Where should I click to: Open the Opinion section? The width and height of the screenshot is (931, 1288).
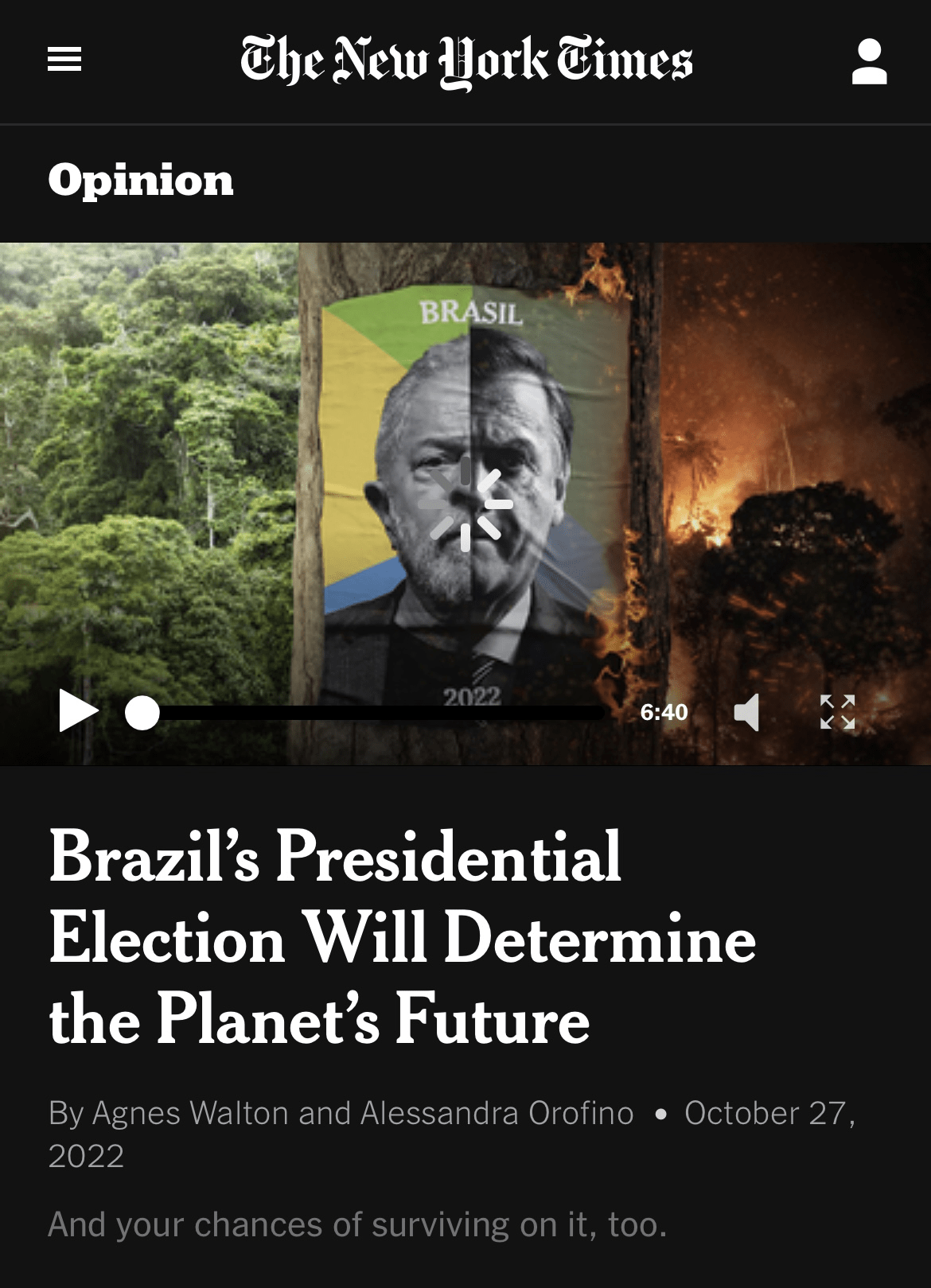pos(141,180)
